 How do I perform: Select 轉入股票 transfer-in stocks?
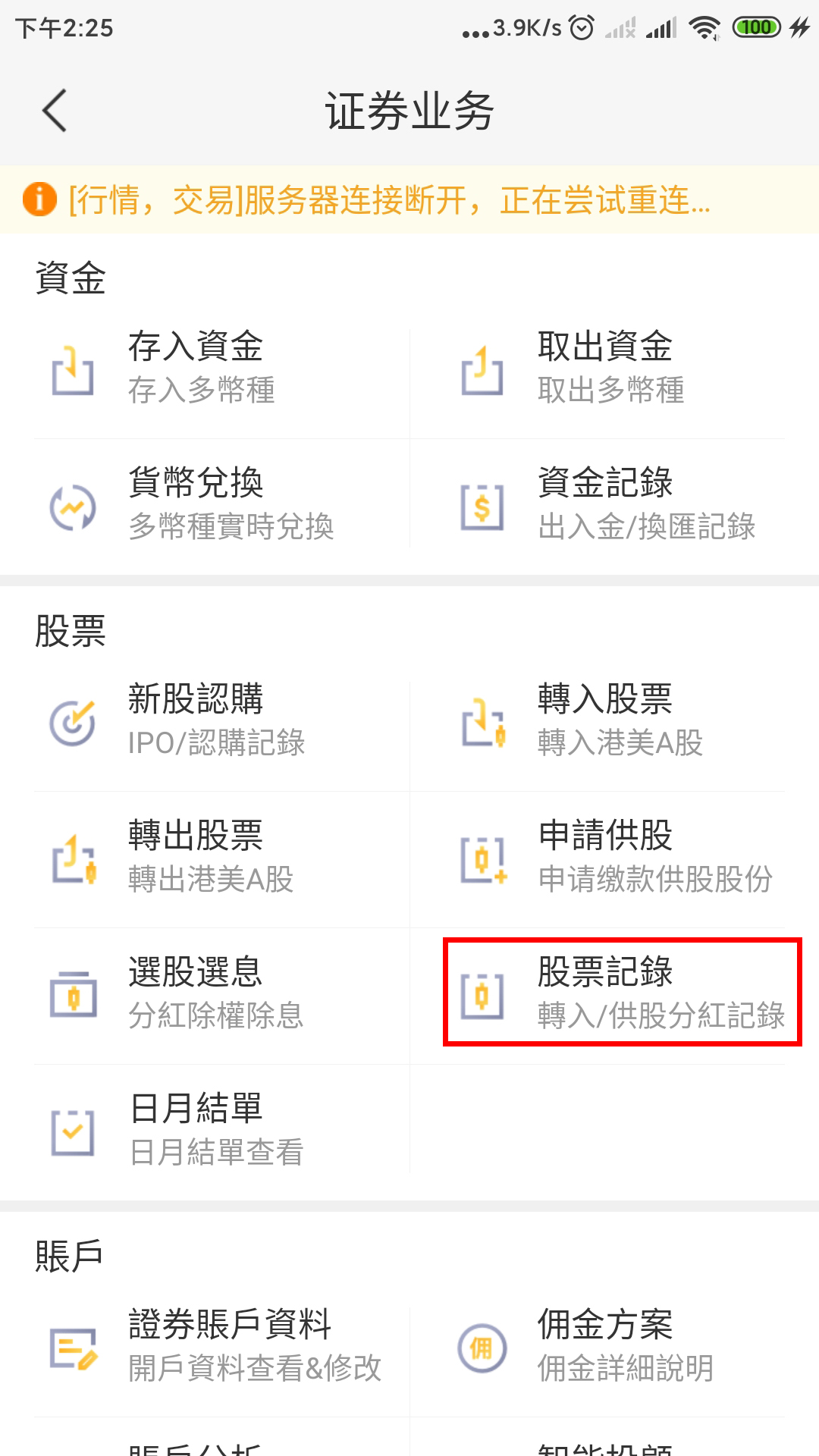[x=598, y=722]
